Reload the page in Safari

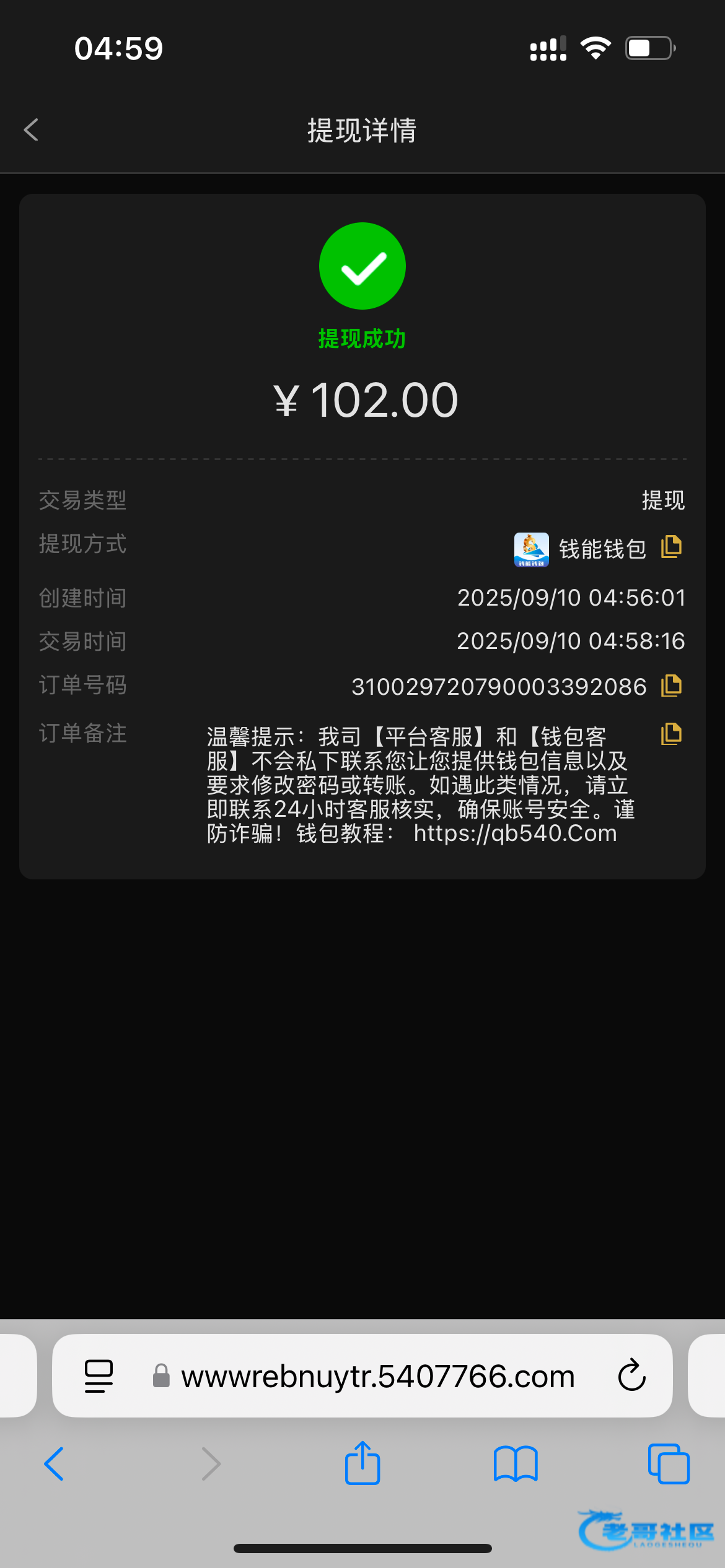(631, 1375)
